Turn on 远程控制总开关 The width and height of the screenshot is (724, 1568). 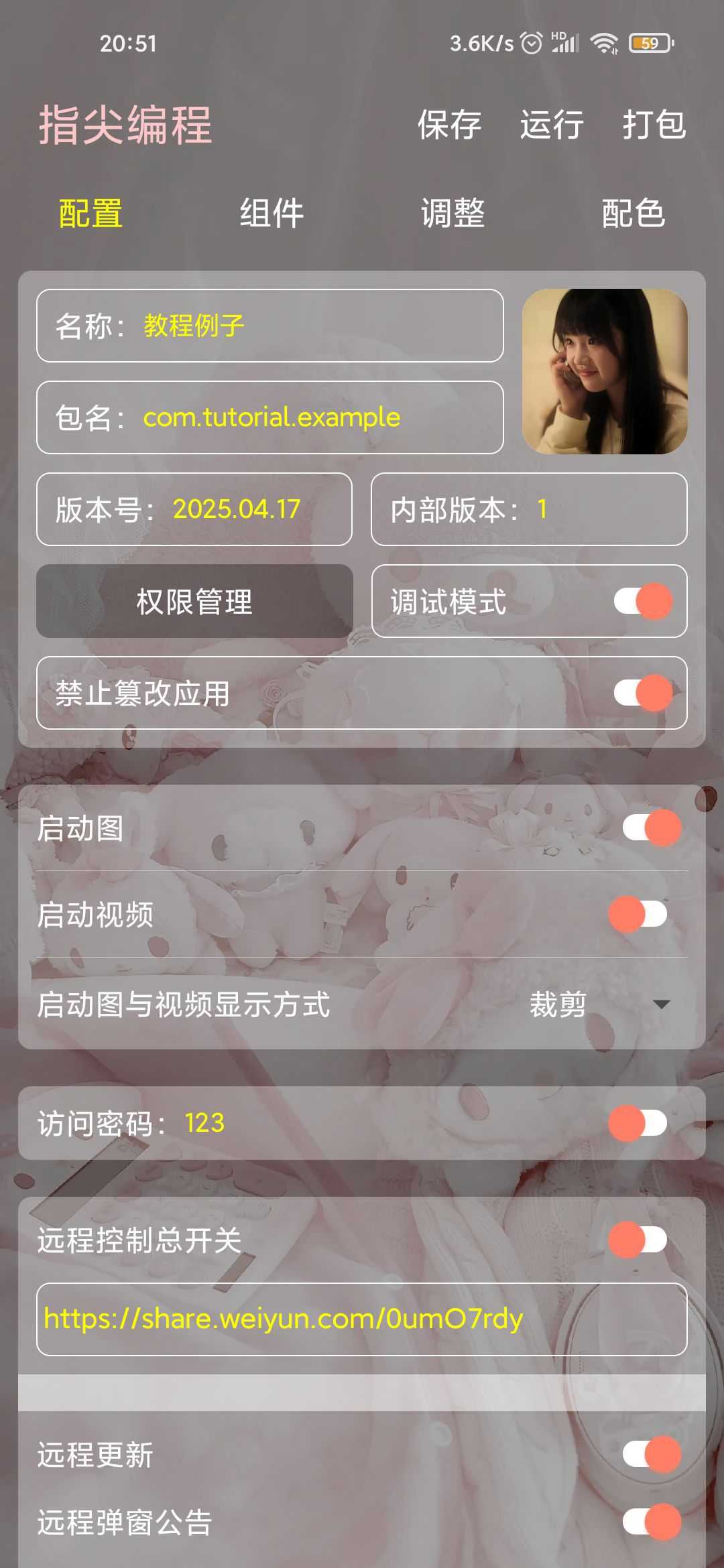pyautogui.click(x=638, y=1240)
